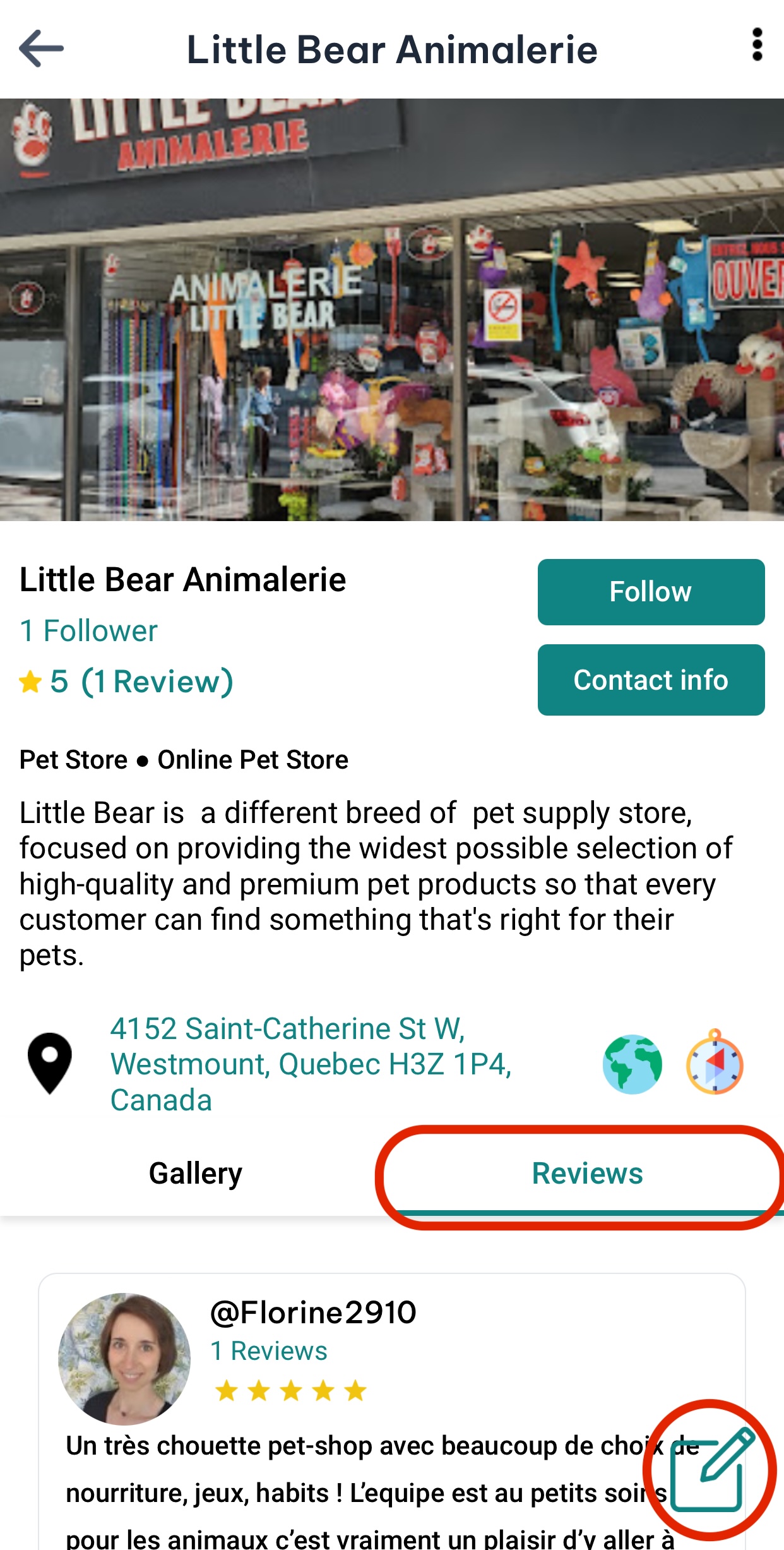Open Contact info for the store
This screenshot has height=1550, width=784.
pyautogui.click(x=651, y=680)
